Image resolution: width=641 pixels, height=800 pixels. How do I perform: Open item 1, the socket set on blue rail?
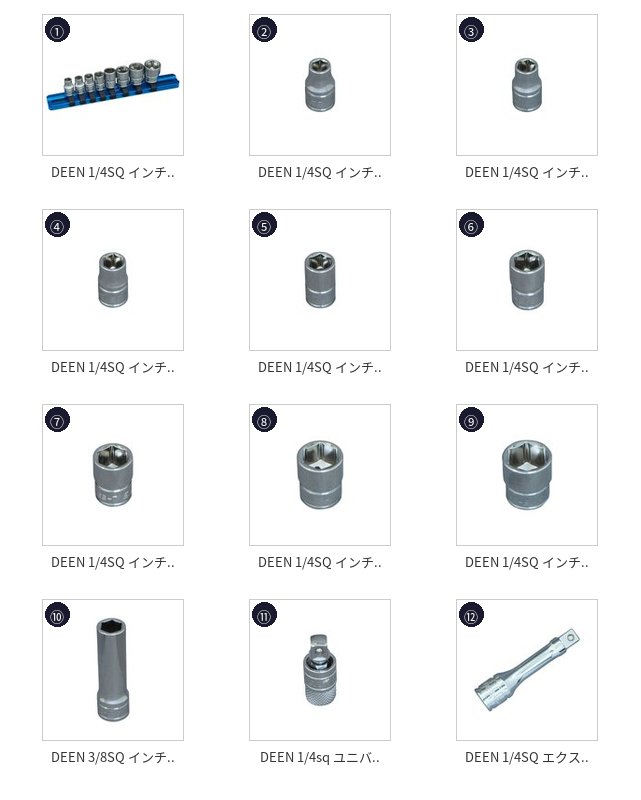(113, 85)
